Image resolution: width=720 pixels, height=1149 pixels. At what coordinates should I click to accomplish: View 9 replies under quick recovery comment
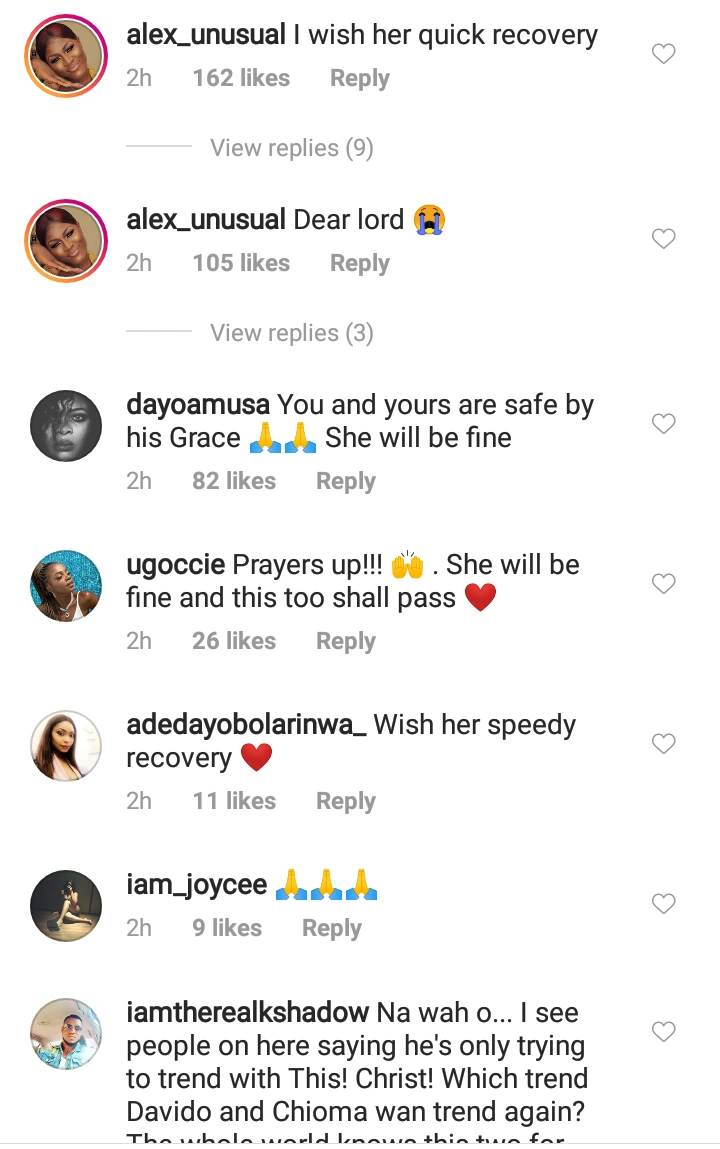click(x=291, y=148)
